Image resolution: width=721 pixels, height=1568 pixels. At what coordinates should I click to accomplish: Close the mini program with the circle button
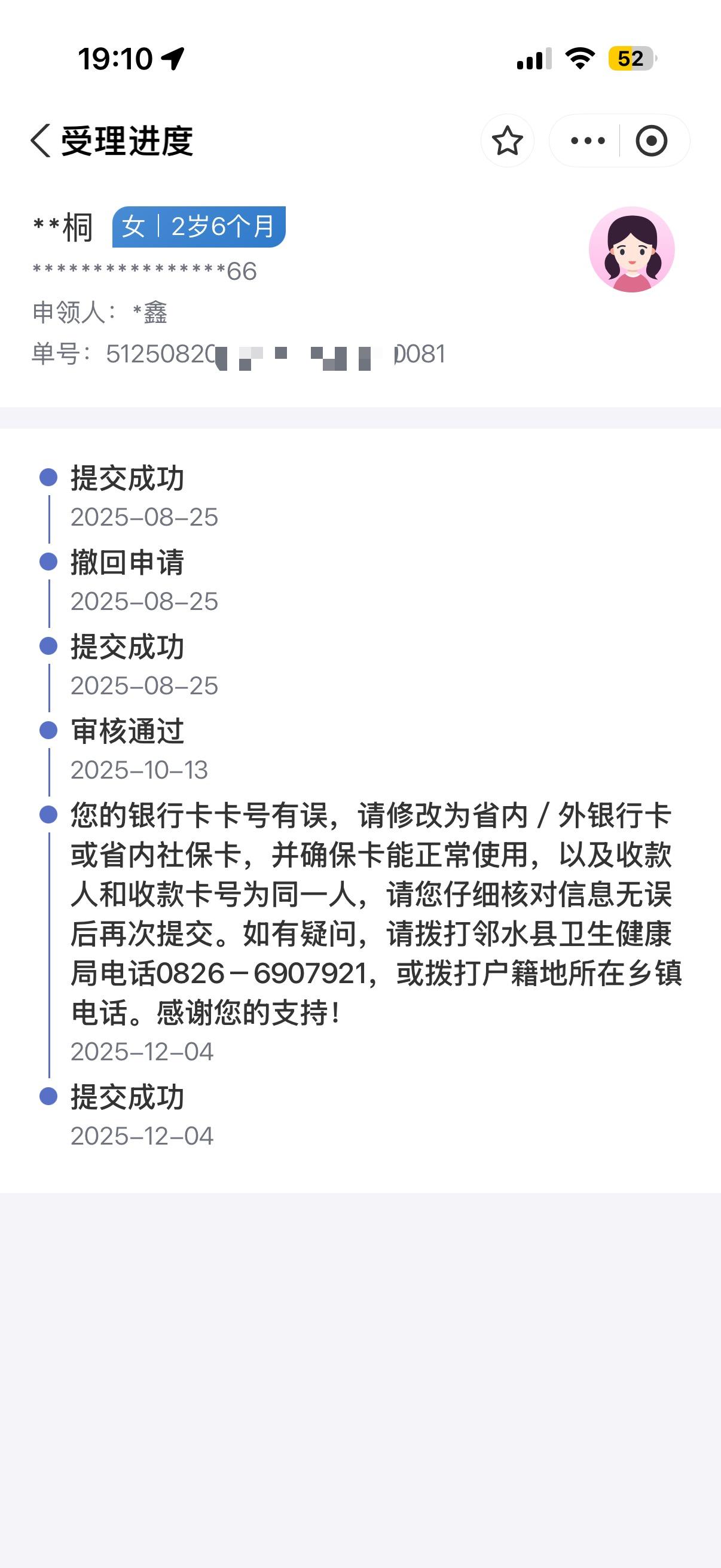point(651,141)
